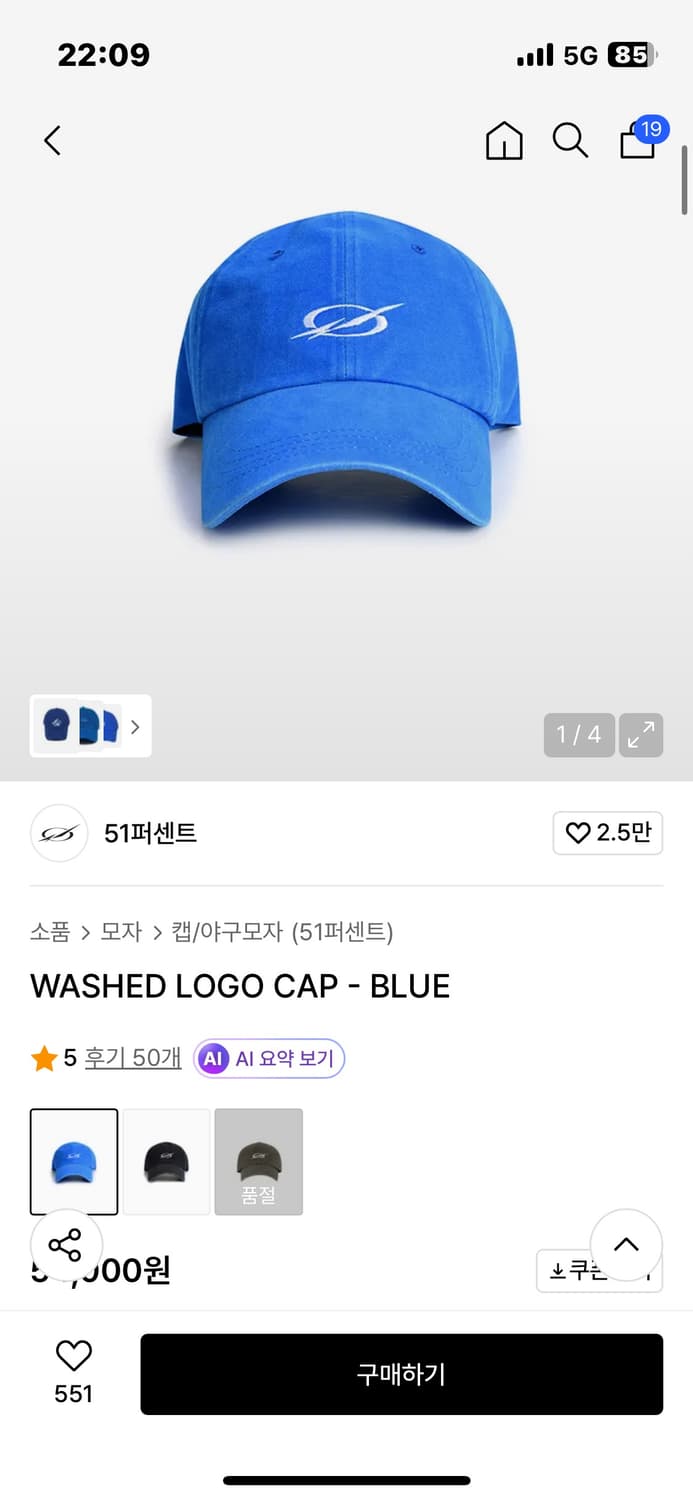Image resolution: width=693 pixels, height=1500 pixels.
Task: Select the blue cap color option
Action: [x=74, y=1162]
